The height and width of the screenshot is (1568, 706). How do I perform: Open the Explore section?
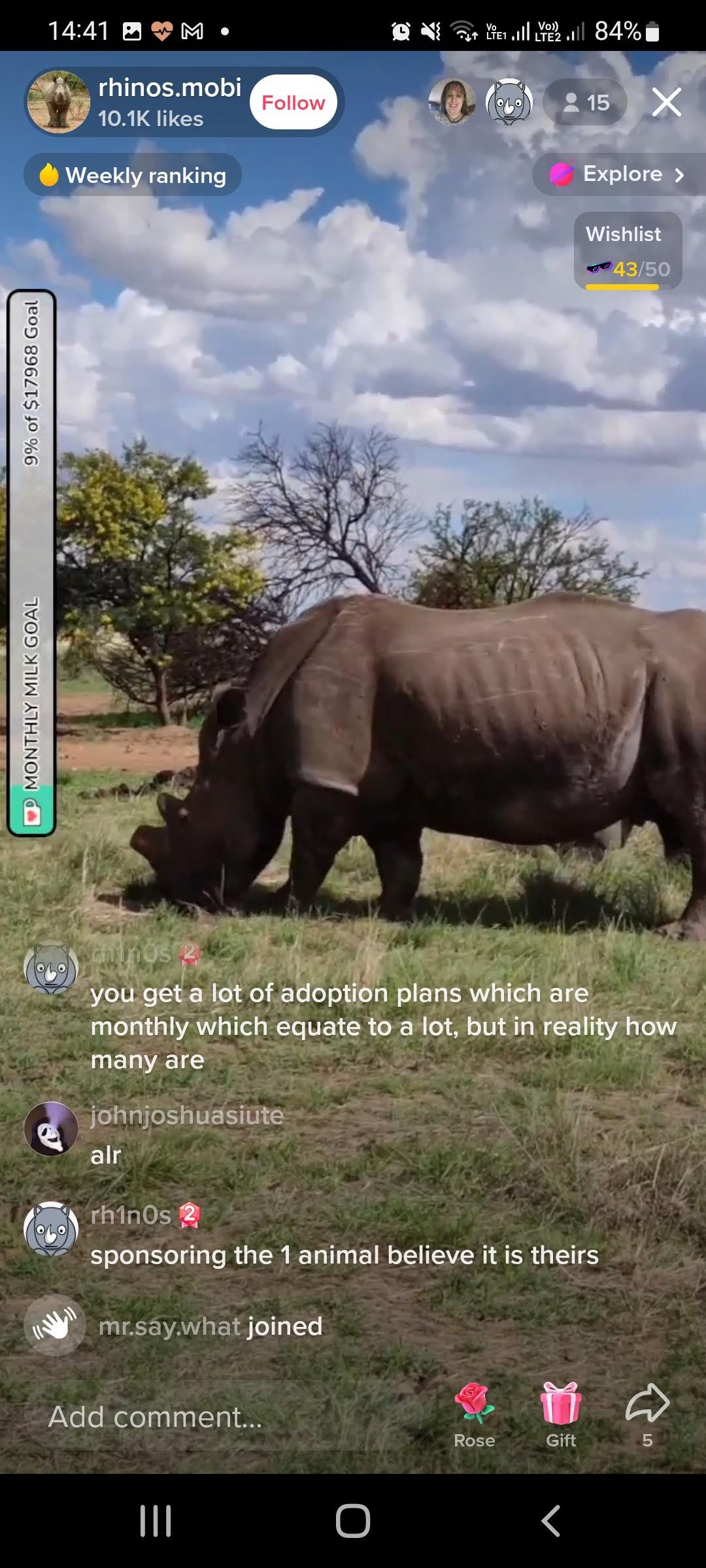pos(618,174)
